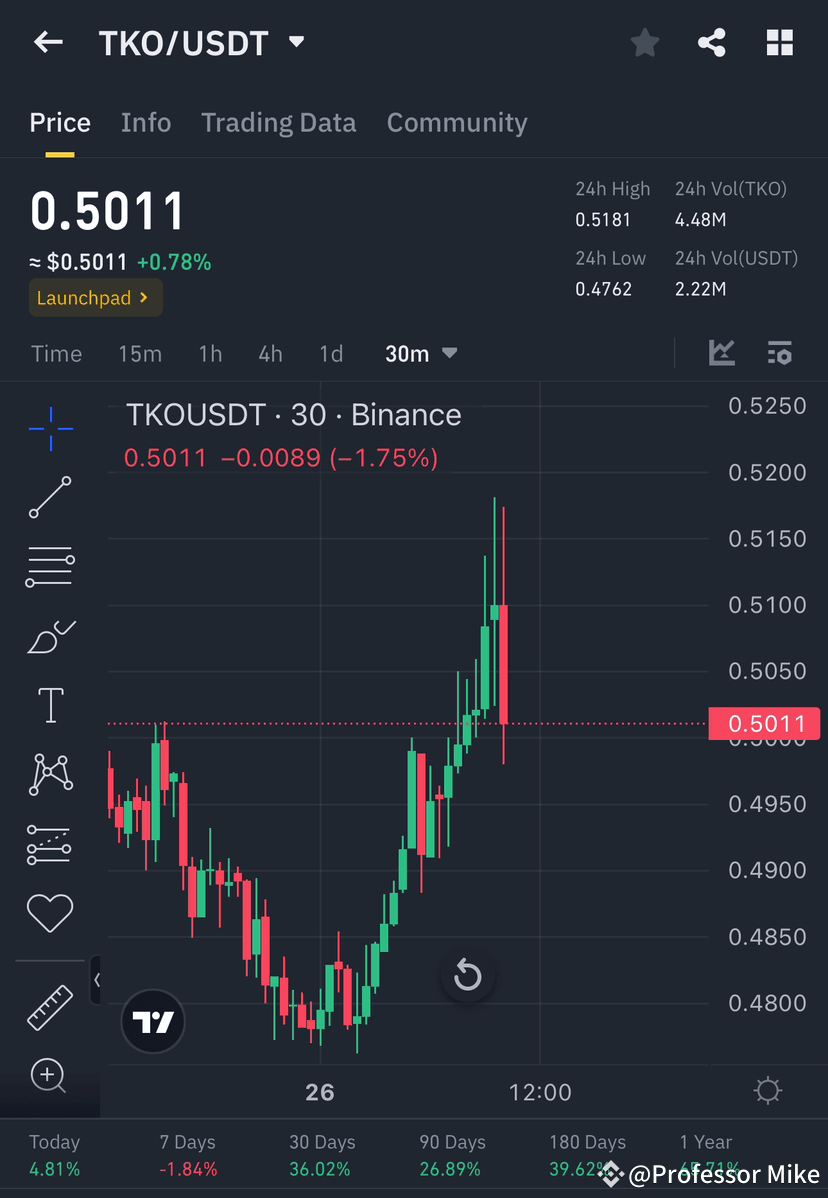Viewport: 828px width, 1198px height.
Task: Select the trend line drawing tool
Action: coord(50,498)
